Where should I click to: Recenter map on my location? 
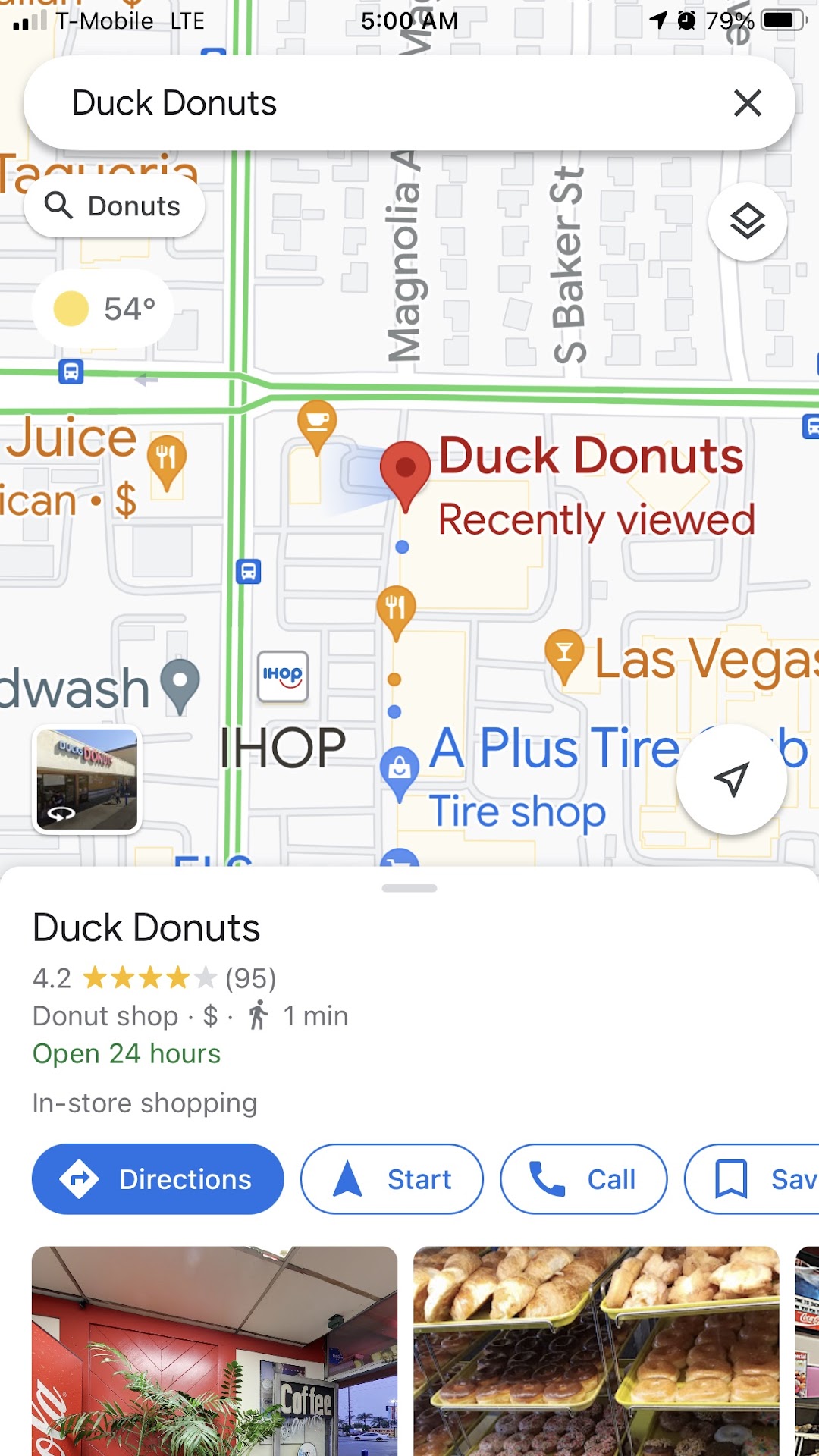click(x=731, y=780)
